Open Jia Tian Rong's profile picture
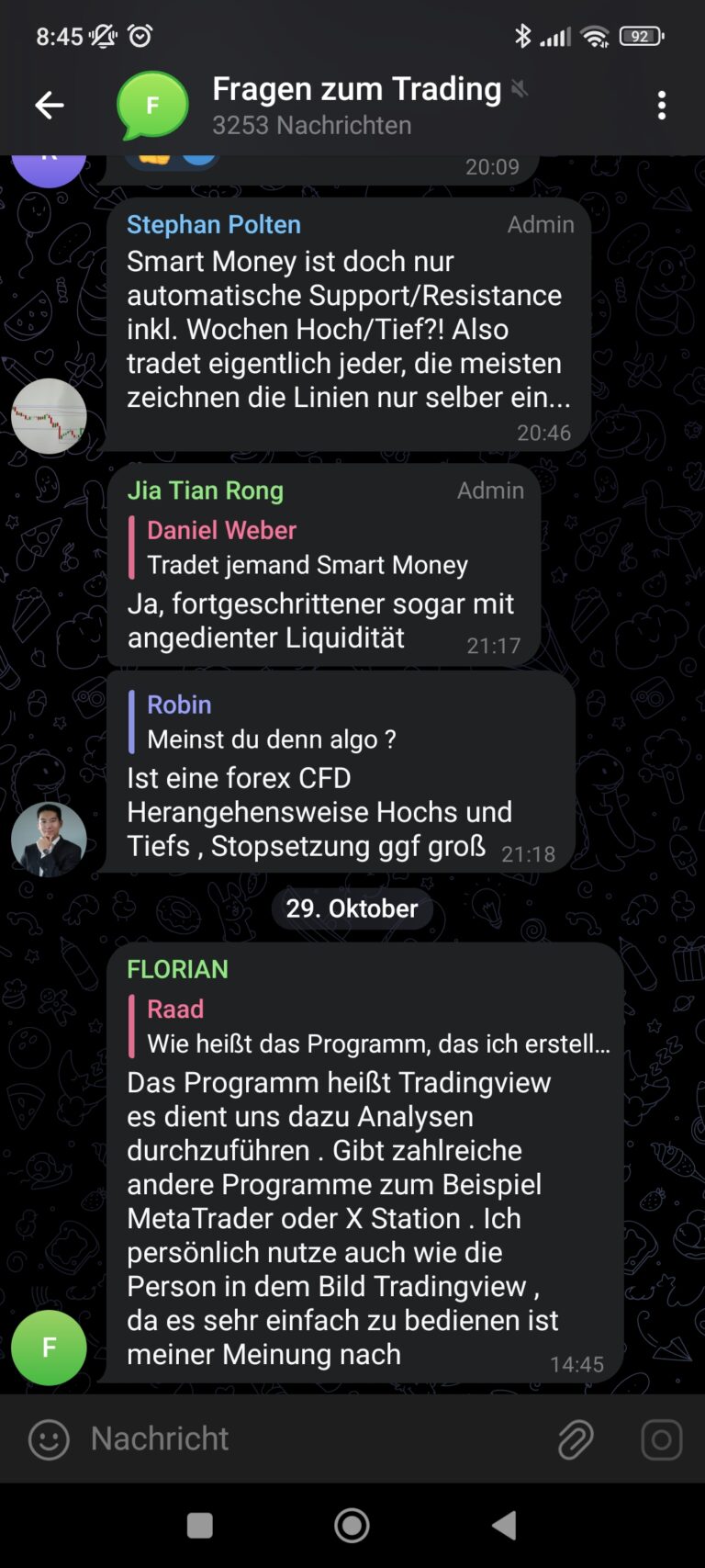Viewport: 705px width, 1568px height. click(49, 838)
